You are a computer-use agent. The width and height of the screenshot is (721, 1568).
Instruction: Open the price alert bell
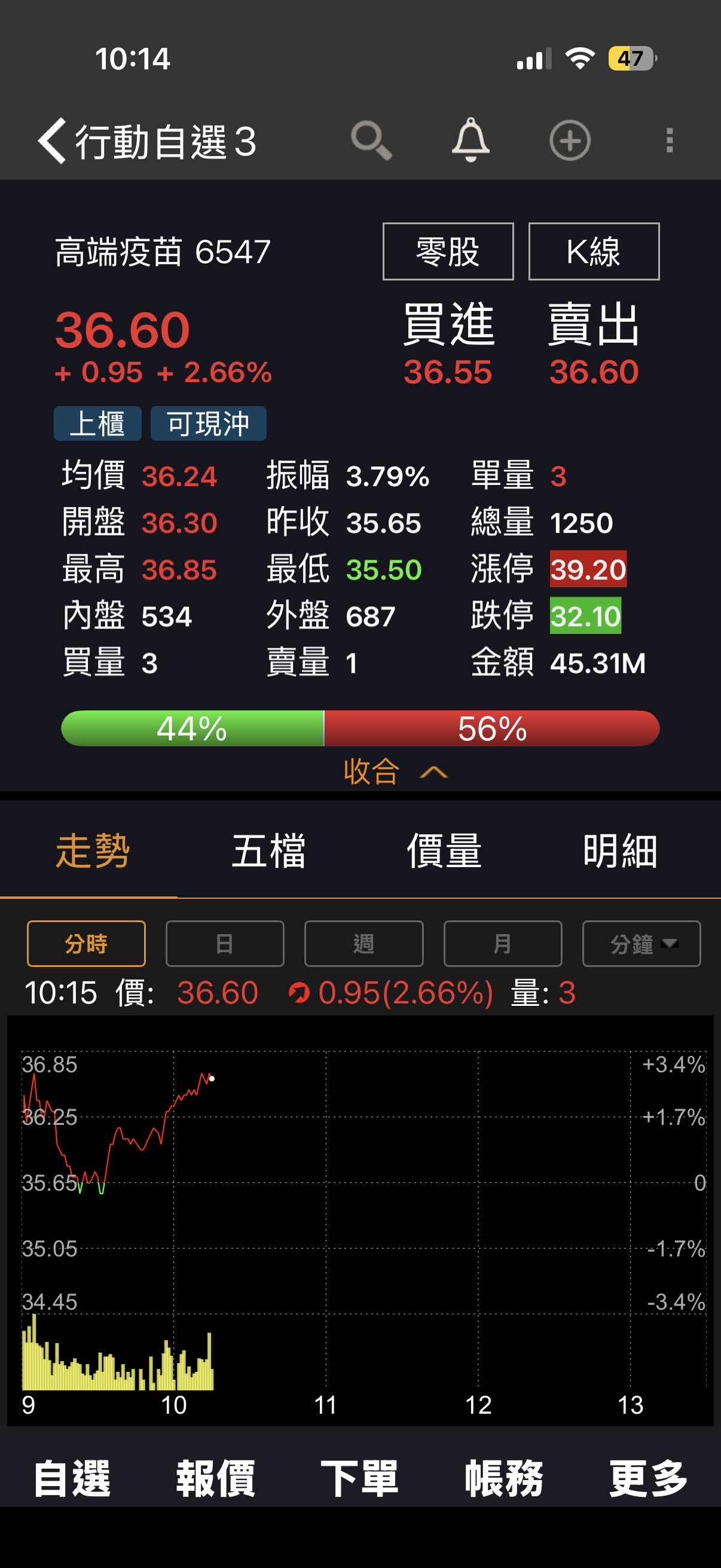click(x=471, y=141)
